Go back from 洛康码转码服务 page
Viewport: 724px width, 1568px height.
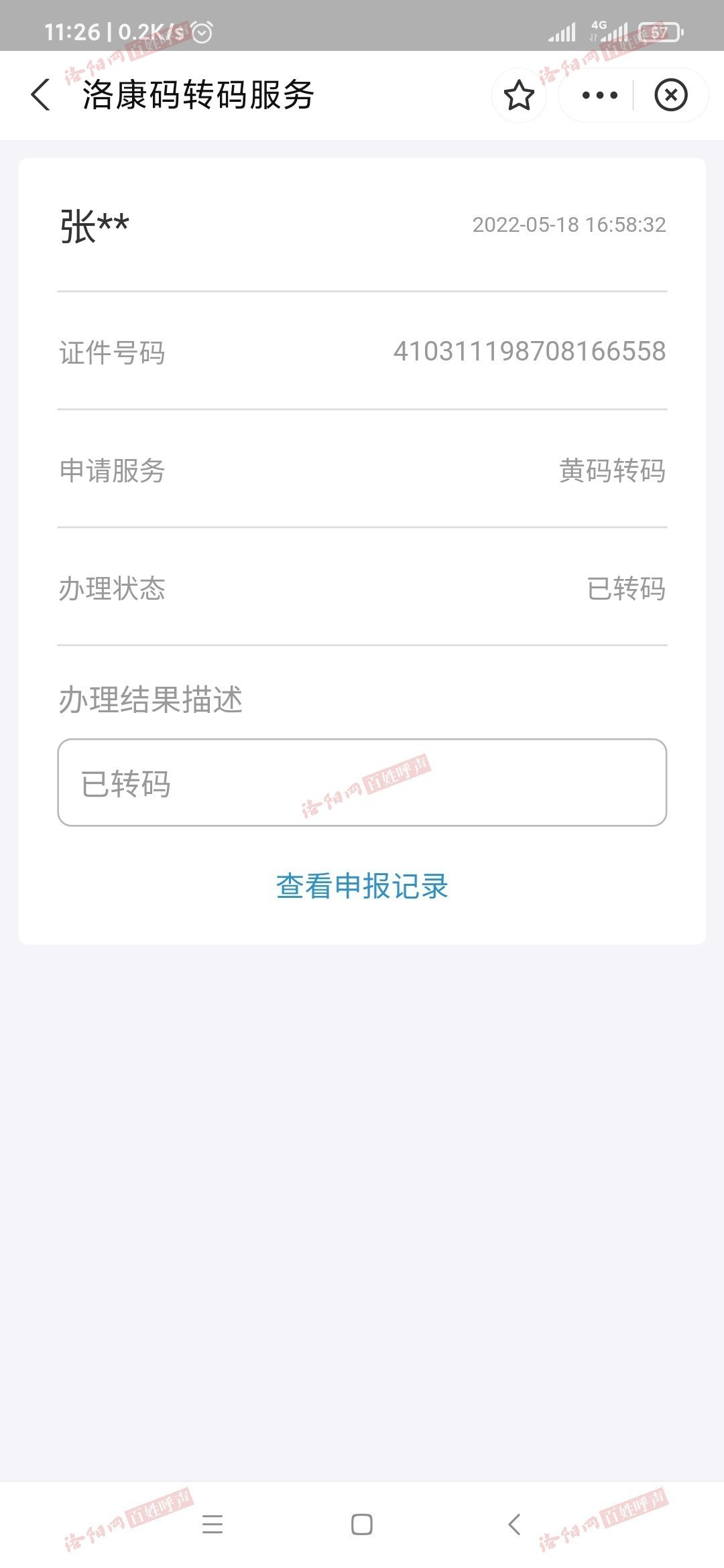coord(41,94)
